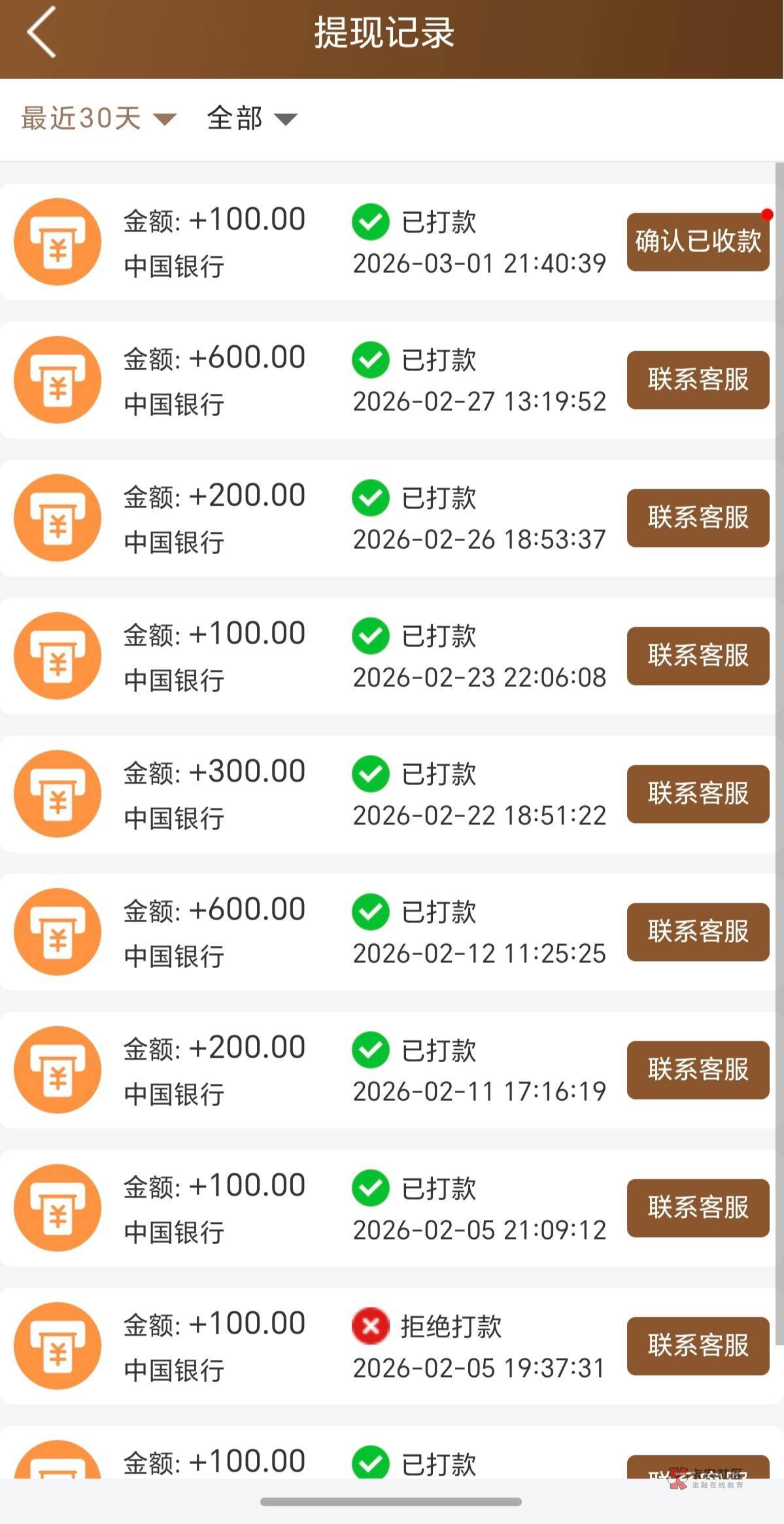Contact support for the 02-27 13:19:52 withdrawal
This screenshot has height=1524, width=784.
pos(698,379)
